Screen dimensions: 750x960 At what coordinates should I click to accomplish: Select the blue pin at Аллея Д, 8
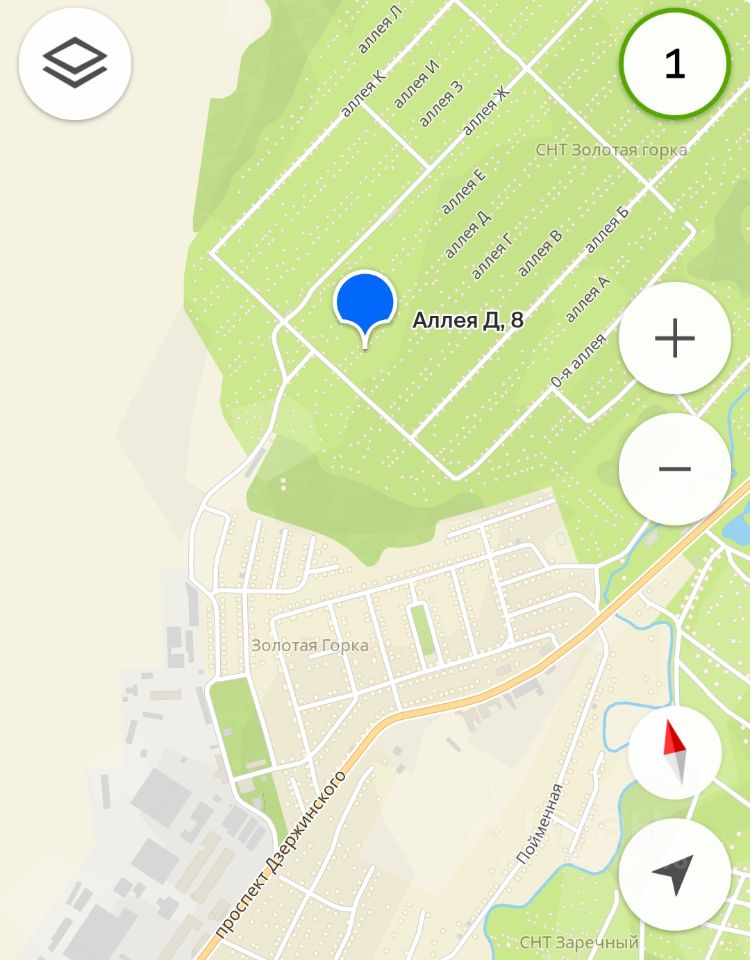tap(365, 304)
